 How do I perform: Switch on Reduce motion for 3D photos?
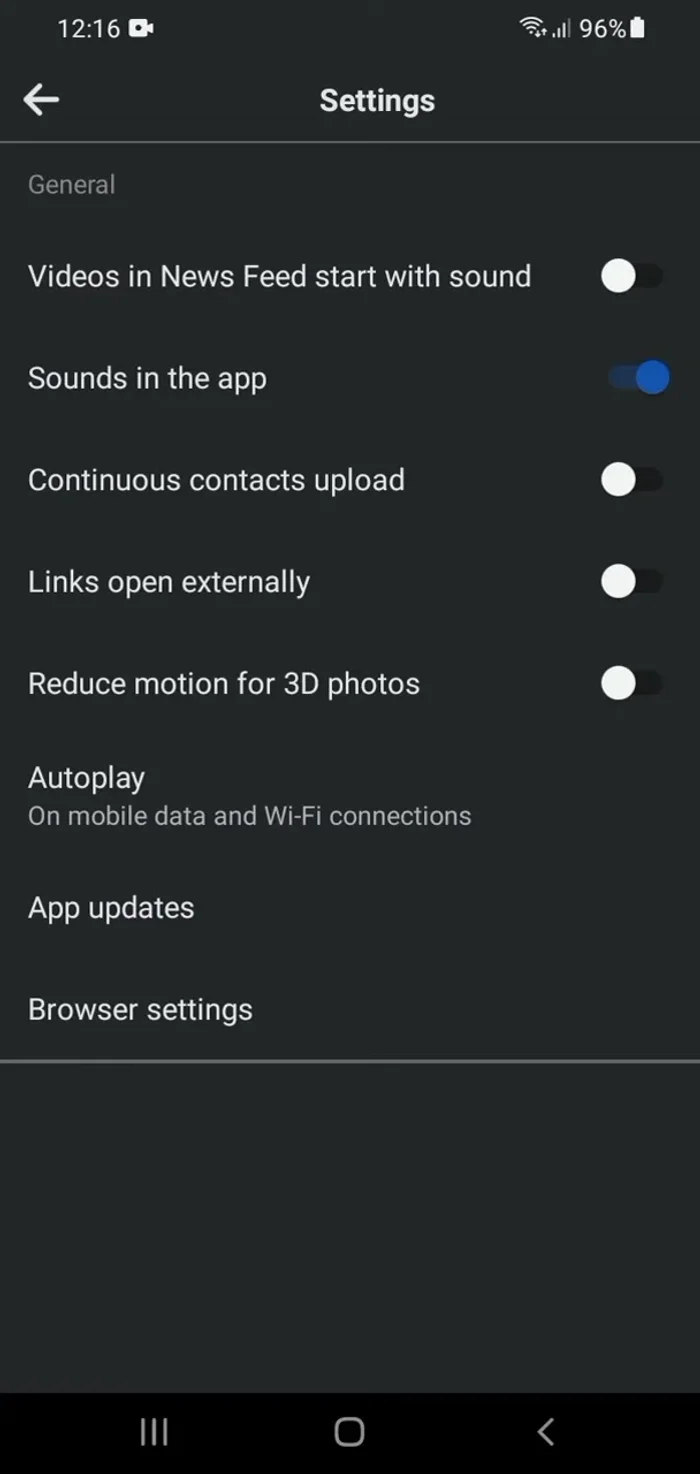point(632,684)
